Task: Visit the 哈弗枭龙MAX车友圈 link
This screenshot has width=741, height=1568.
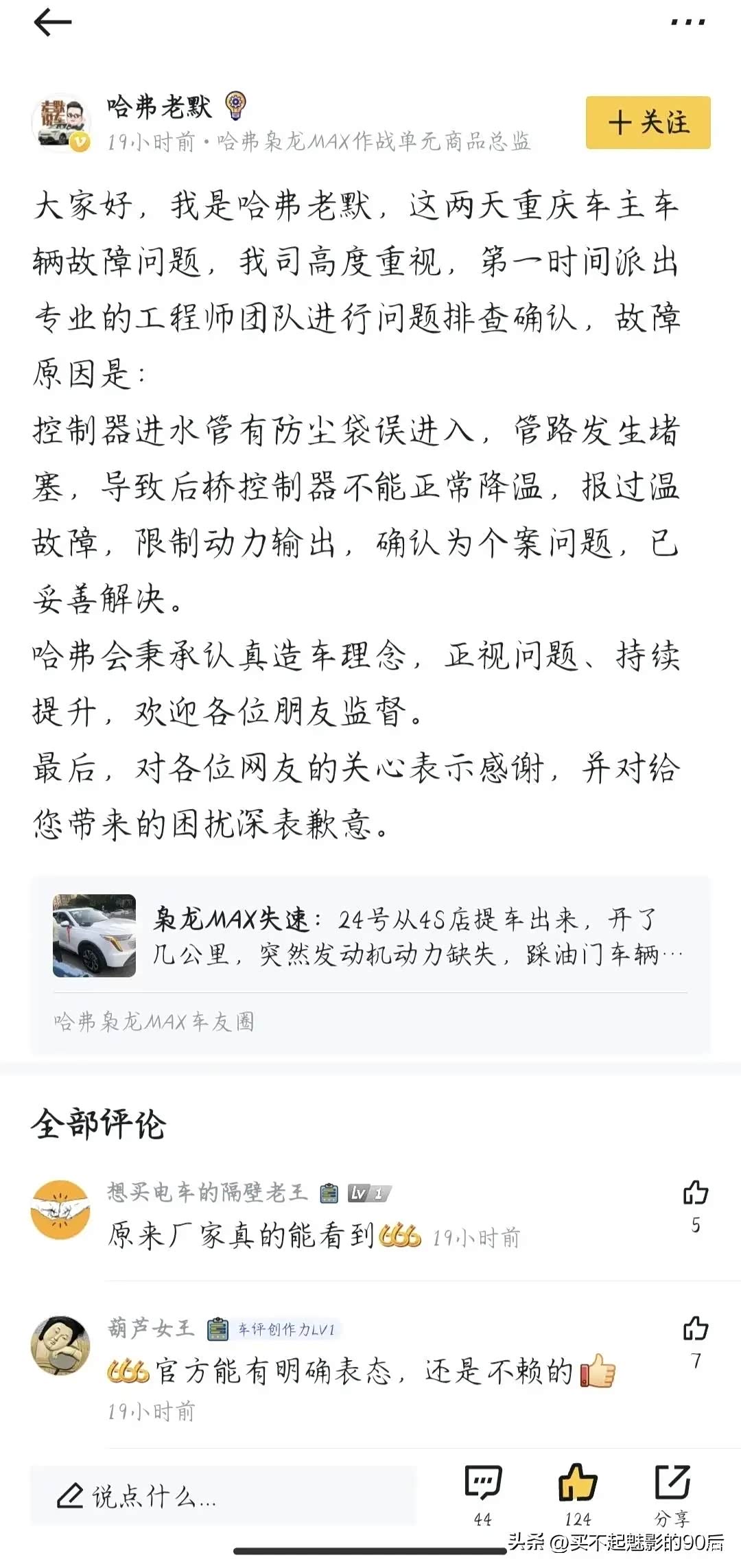Action: tap(154, 1022)
